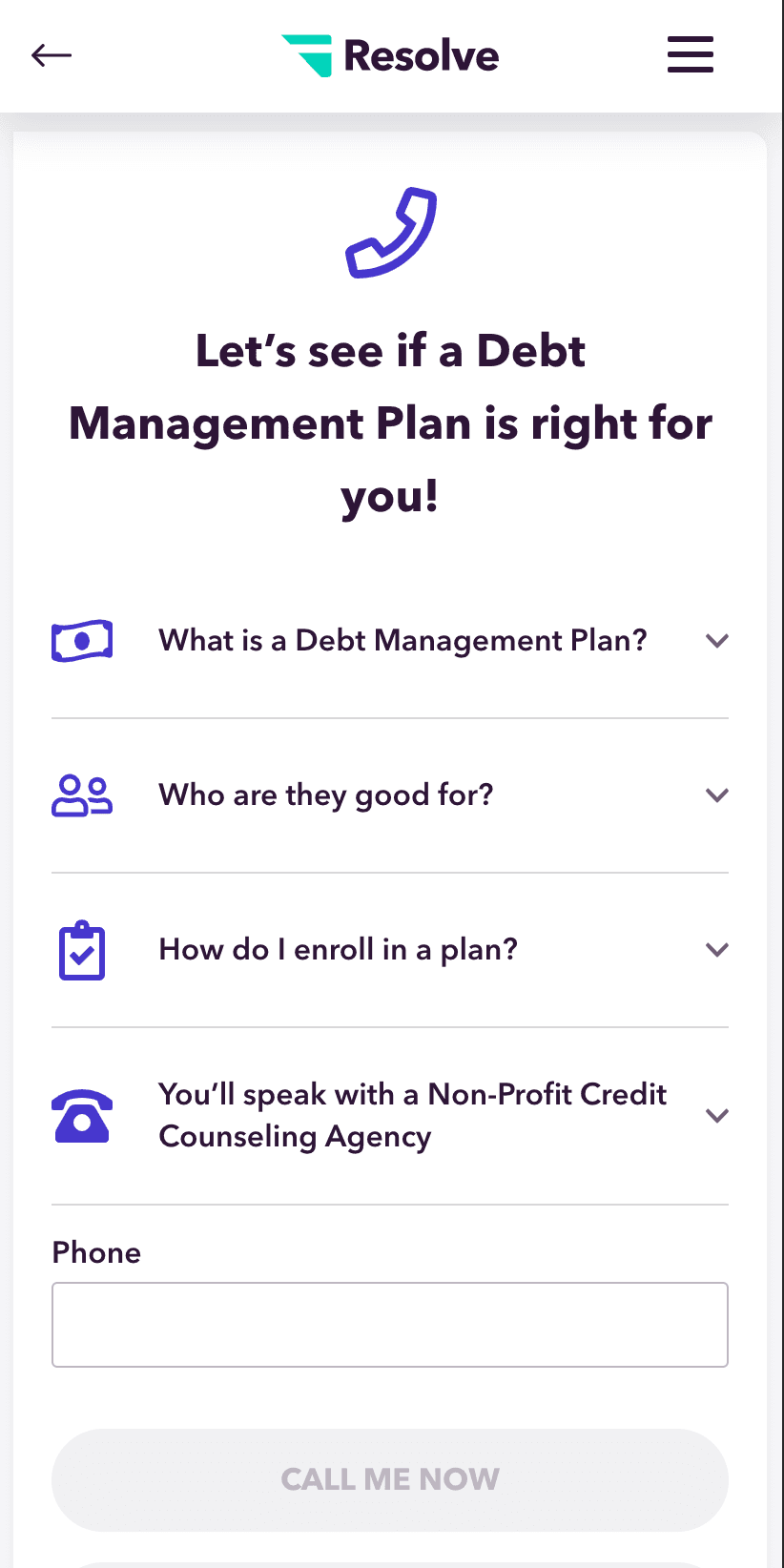Expand "What is a Debt Management Plan?"
Screen dimensions: 784x1568
pos(390,641)
